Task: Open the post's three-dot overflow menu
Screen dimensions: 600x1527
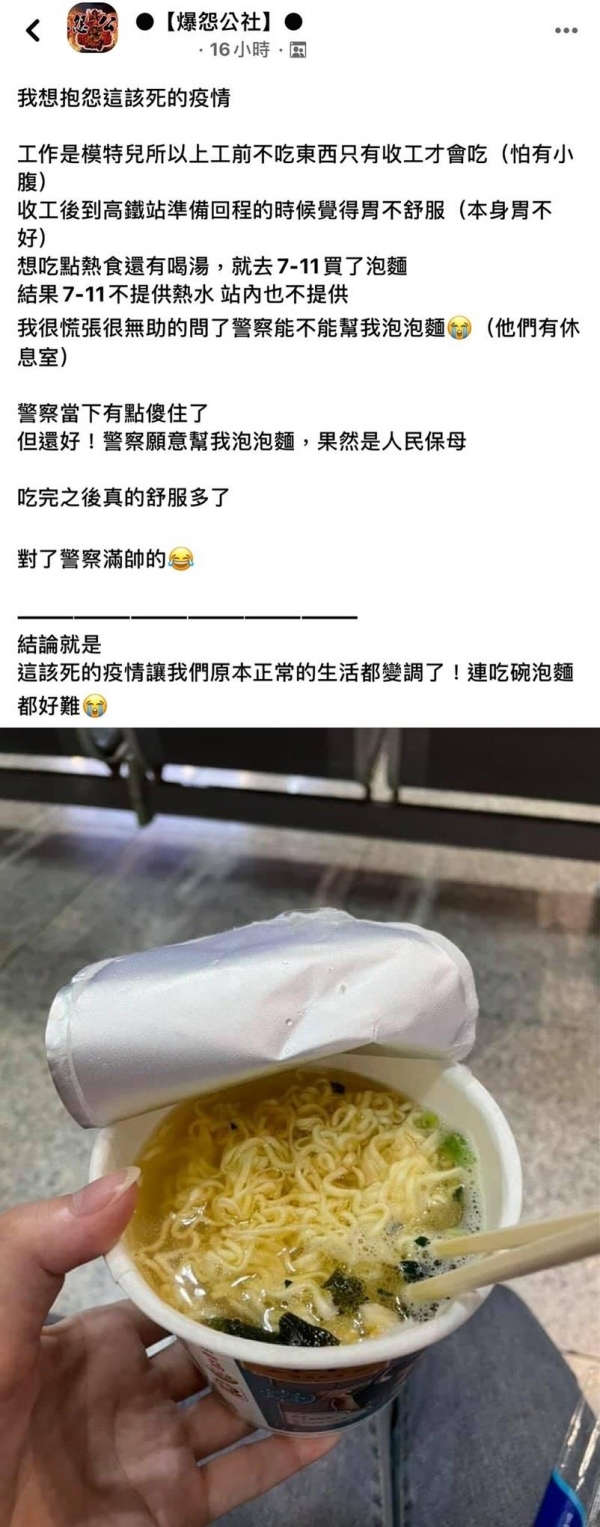Action: click(x=566, y=30)
